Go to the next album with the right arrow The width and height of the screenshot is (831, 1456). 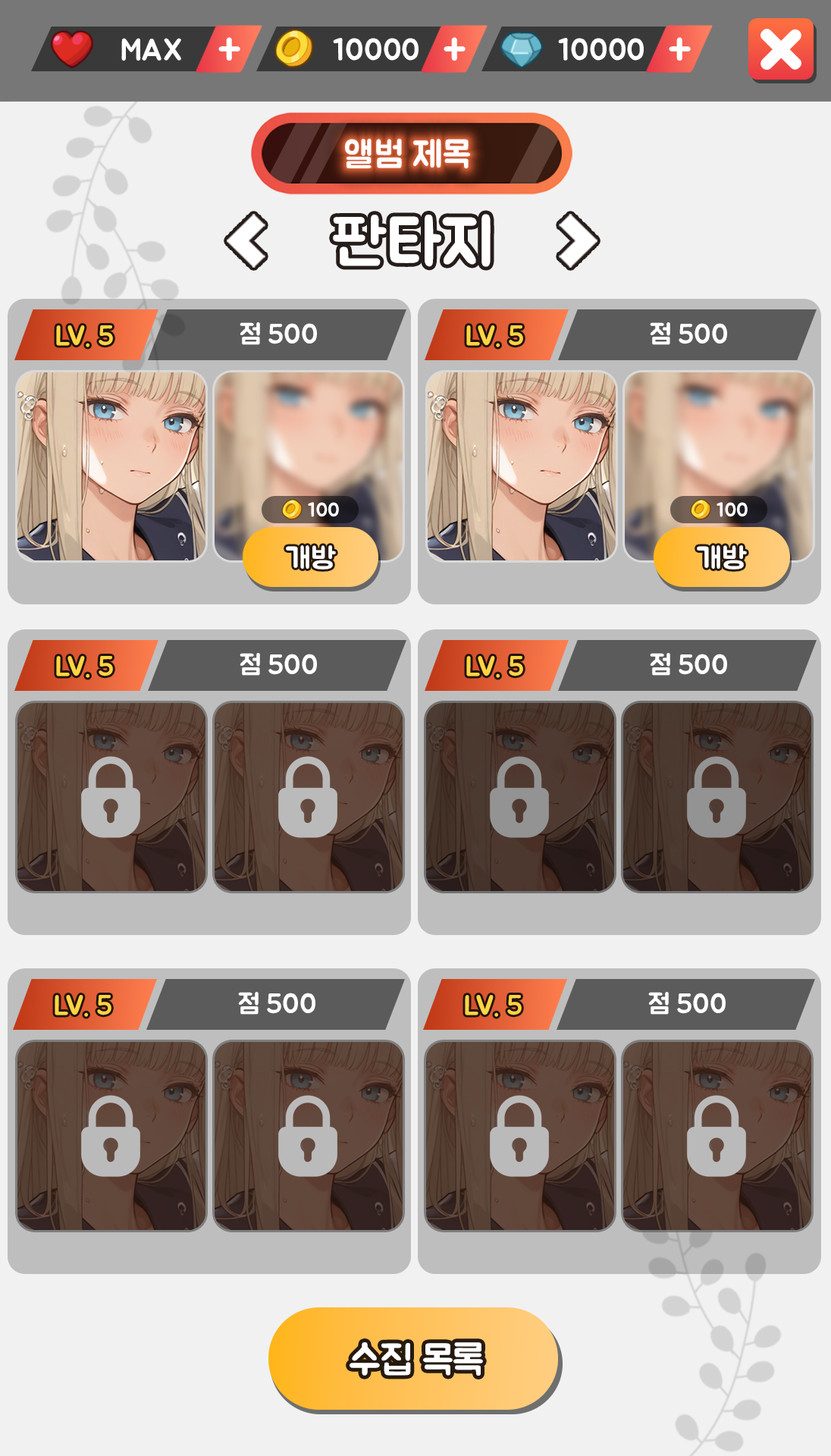[x=578, y=241]
